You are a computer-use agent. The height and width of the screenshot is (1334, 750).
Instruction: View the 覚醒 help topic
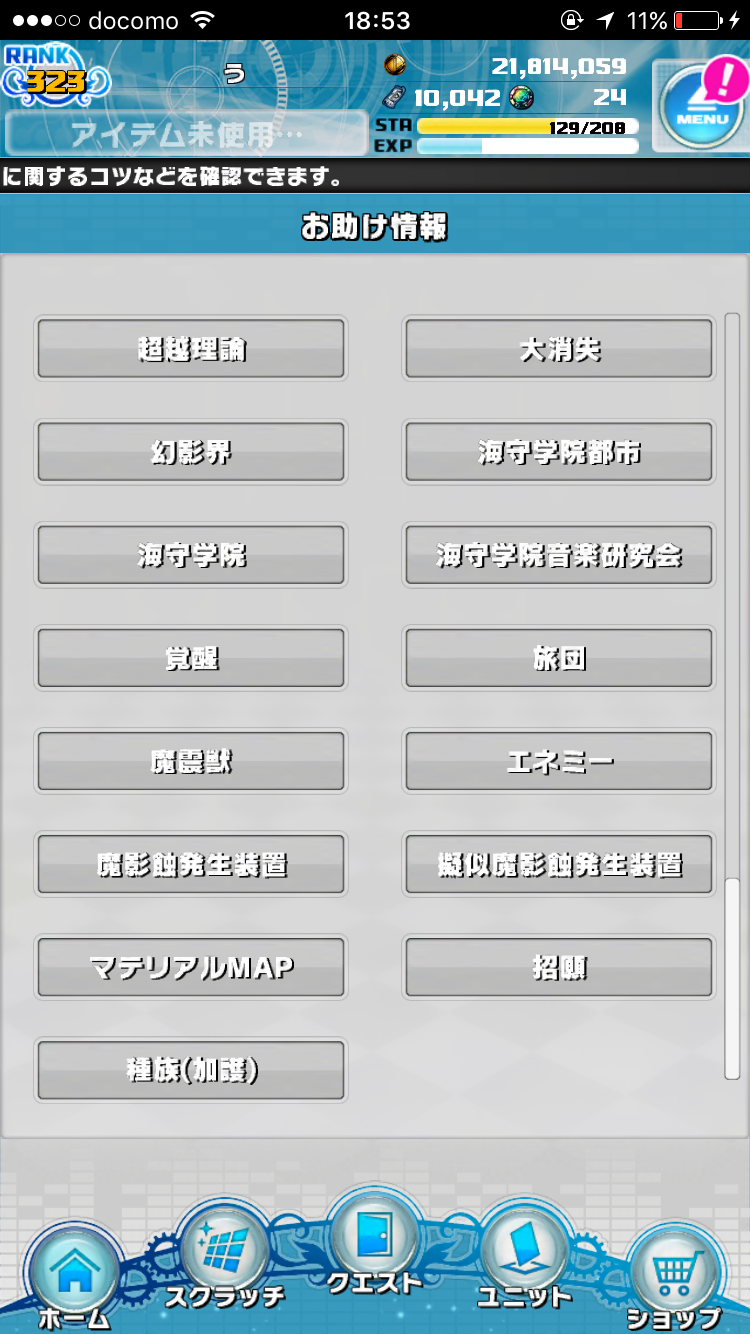pos(191,658)
